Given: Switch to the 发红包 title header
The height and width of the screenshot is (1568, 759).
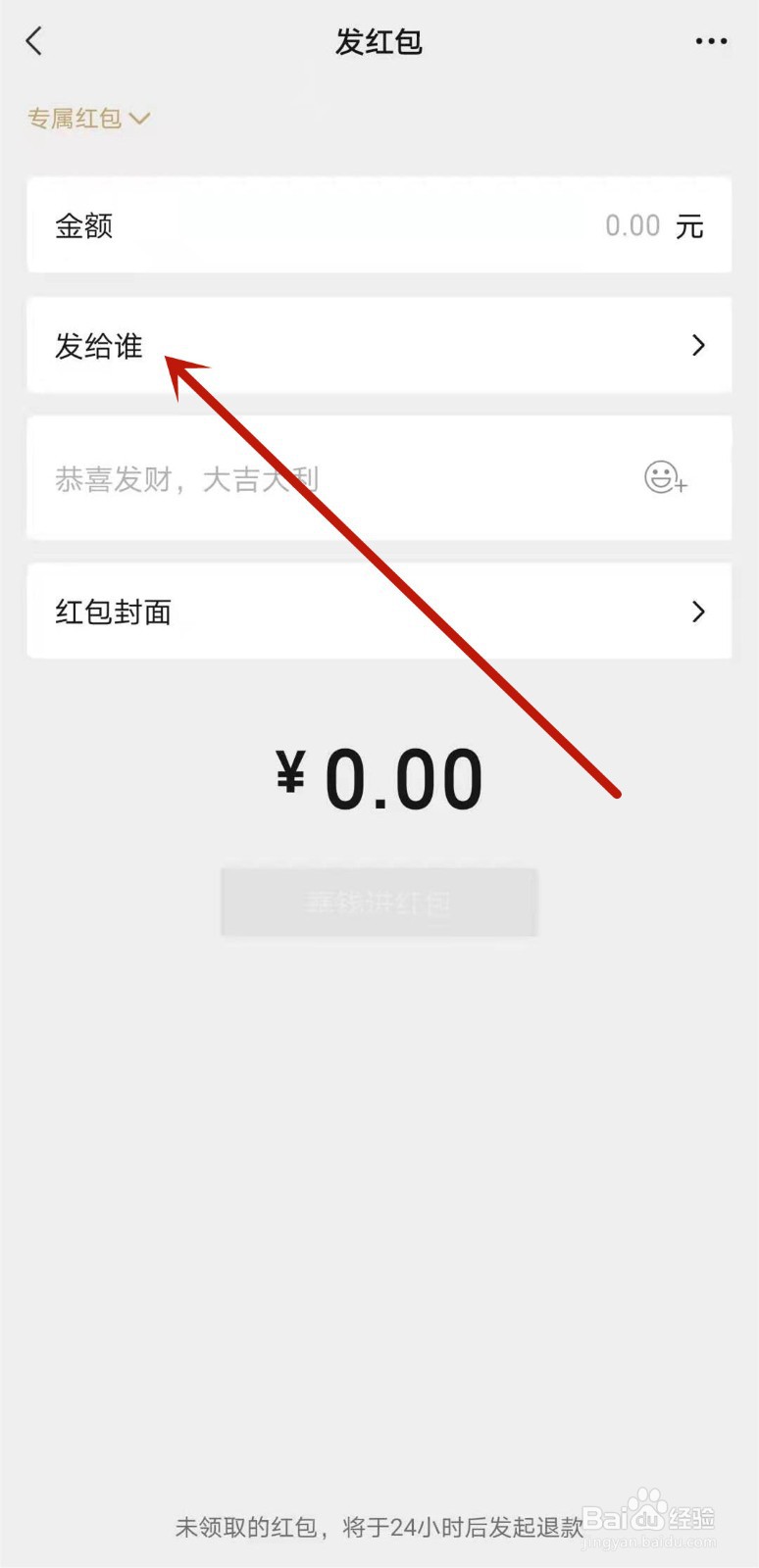Looking at the screenshot, I should (x=379, y=41).
